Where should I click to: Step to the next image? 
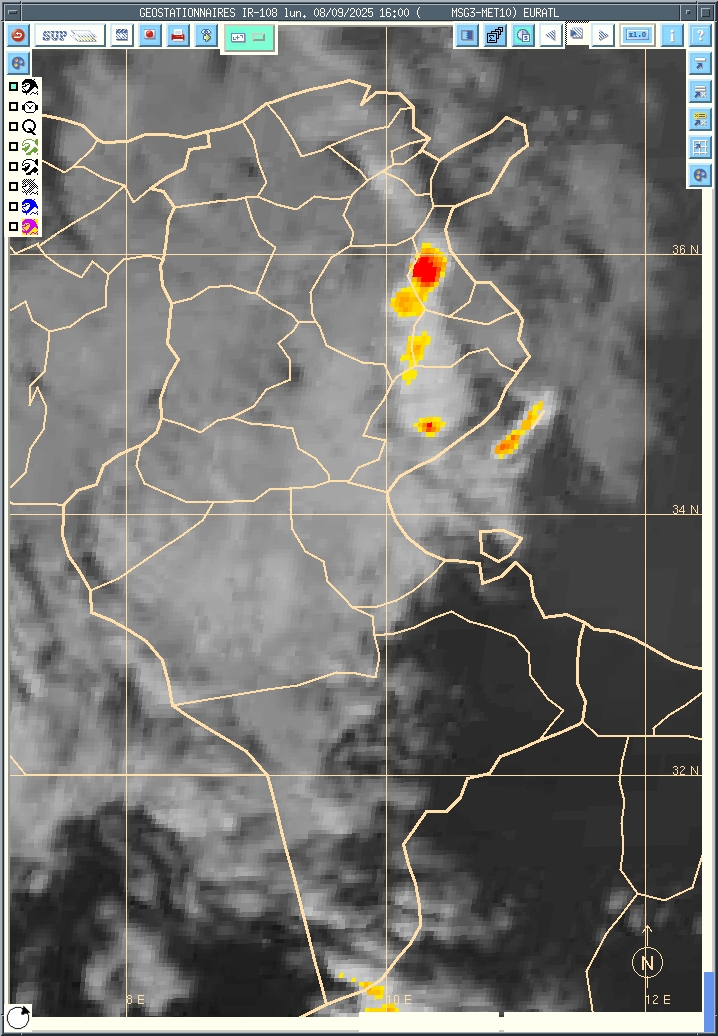pyautogui.click(x=603, y=36)
